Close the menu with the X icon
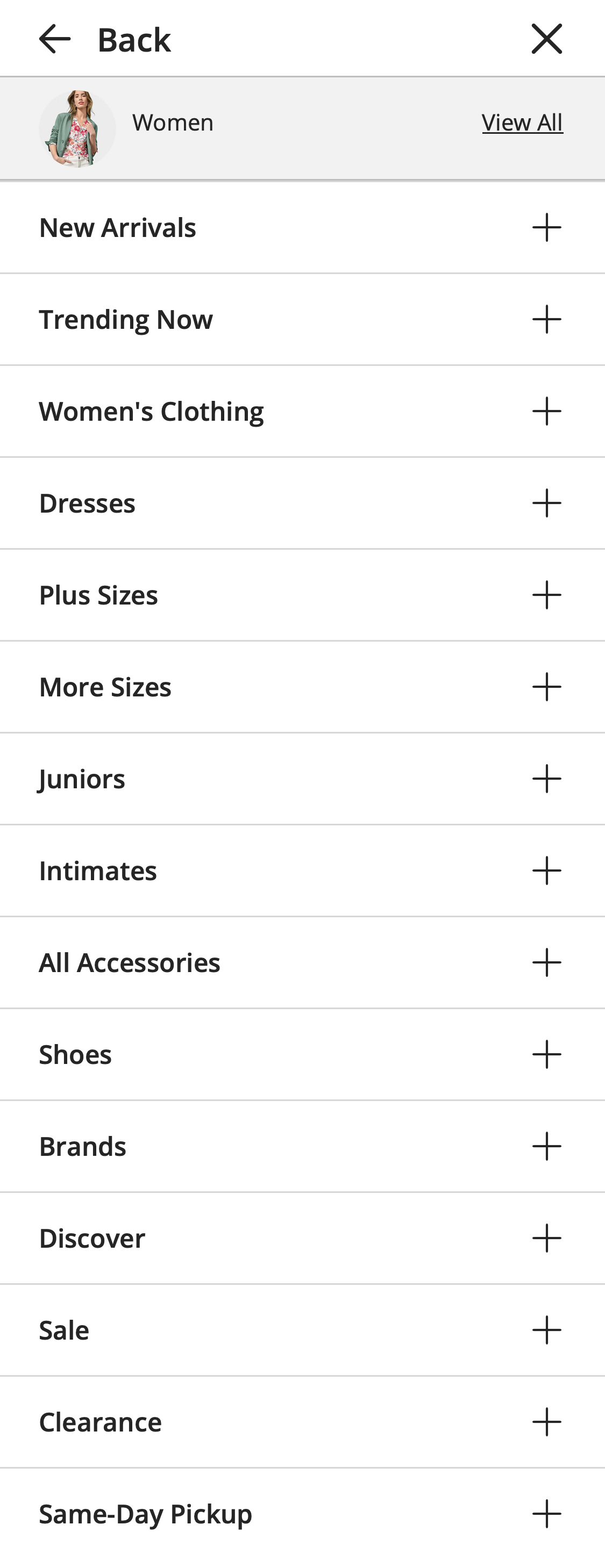This screenshot has height=1568, width=605. tap(546, 38)
